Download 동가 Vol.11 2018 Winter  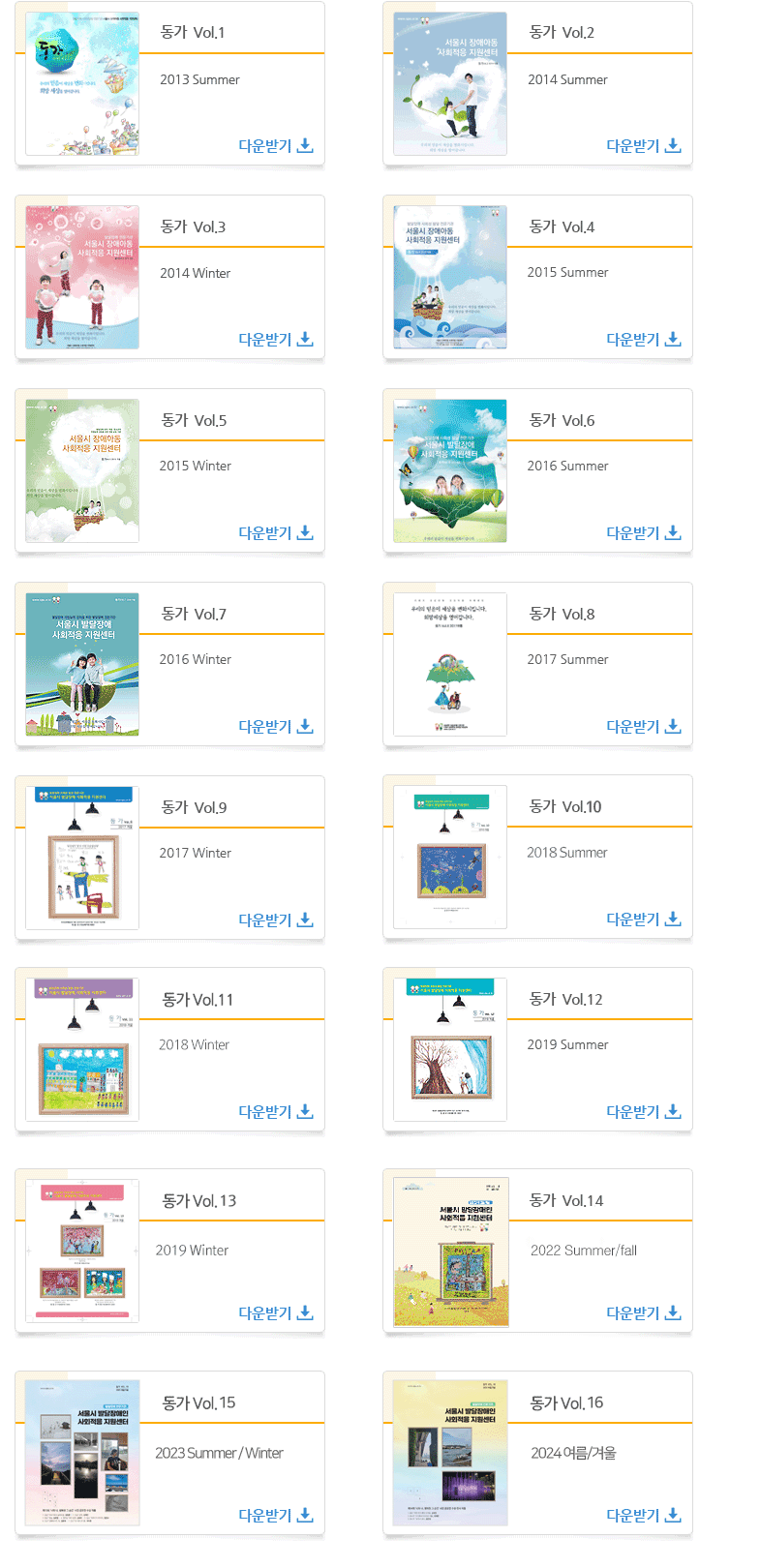(276, 1112)
